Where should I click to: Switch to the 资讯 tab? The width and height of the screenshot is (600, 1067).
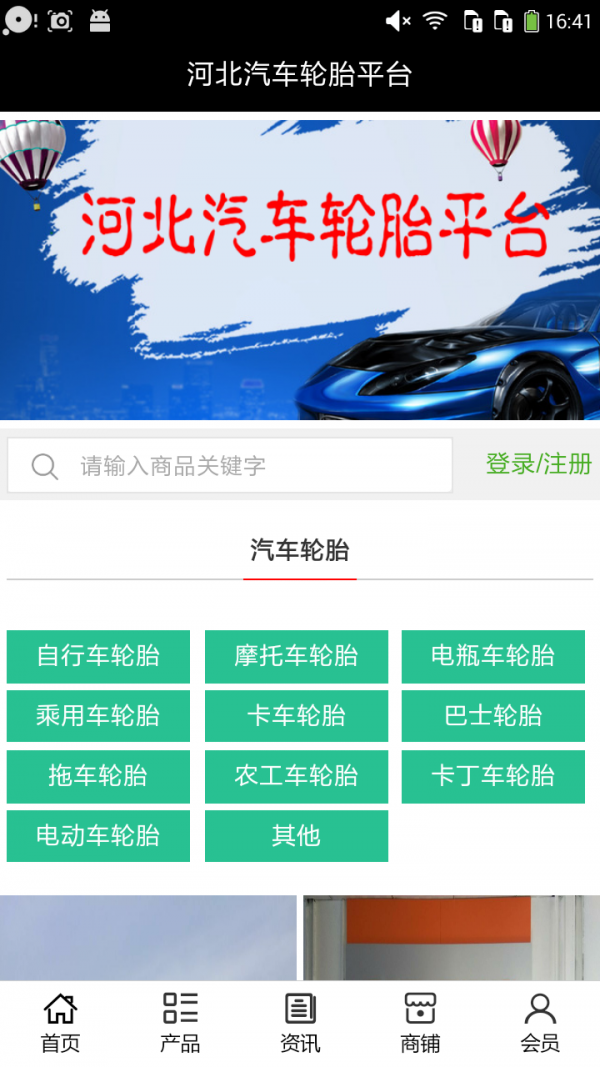point(300,1023)
